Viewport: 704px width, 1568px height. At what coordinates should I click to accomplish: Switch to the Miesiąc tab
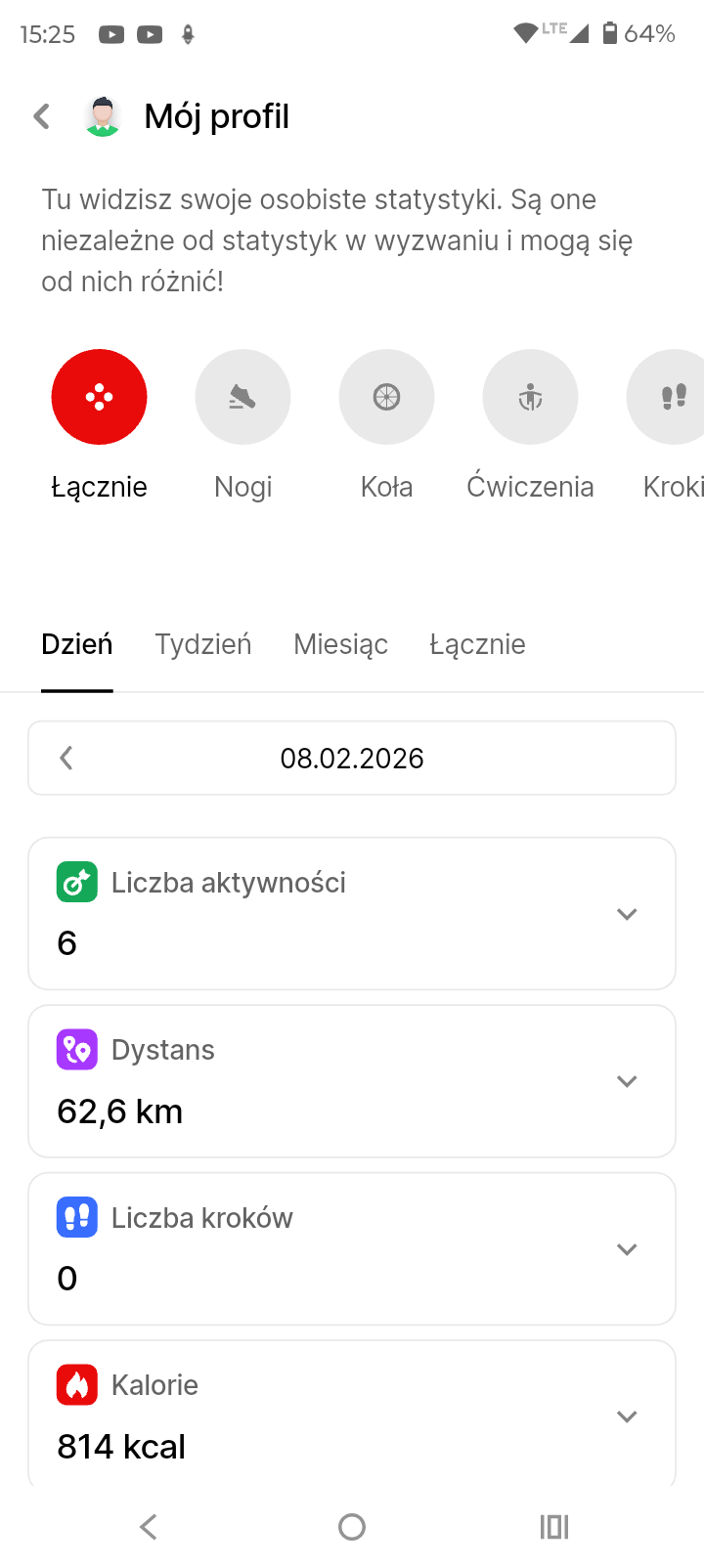point(340,644)
